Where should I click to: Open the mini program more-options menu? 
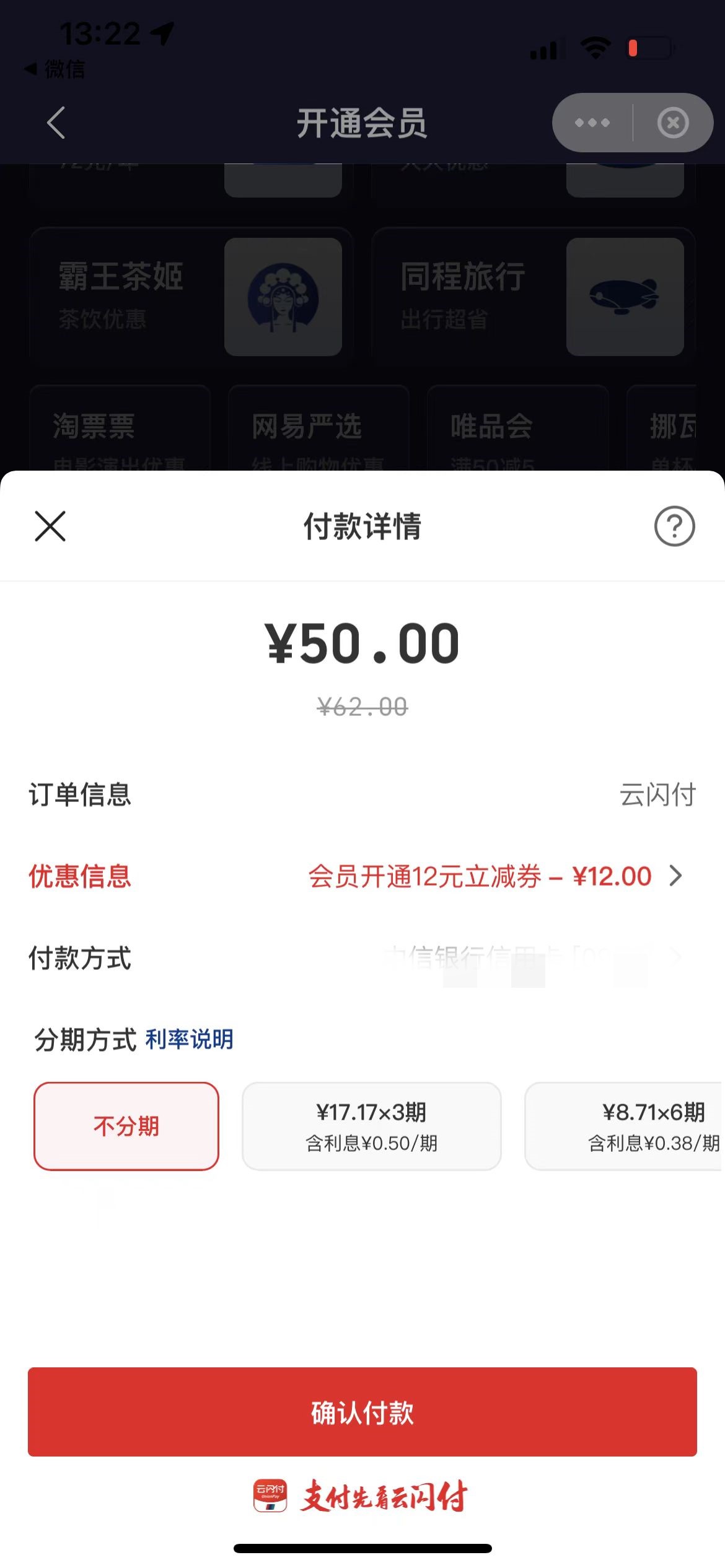point(592,123)
